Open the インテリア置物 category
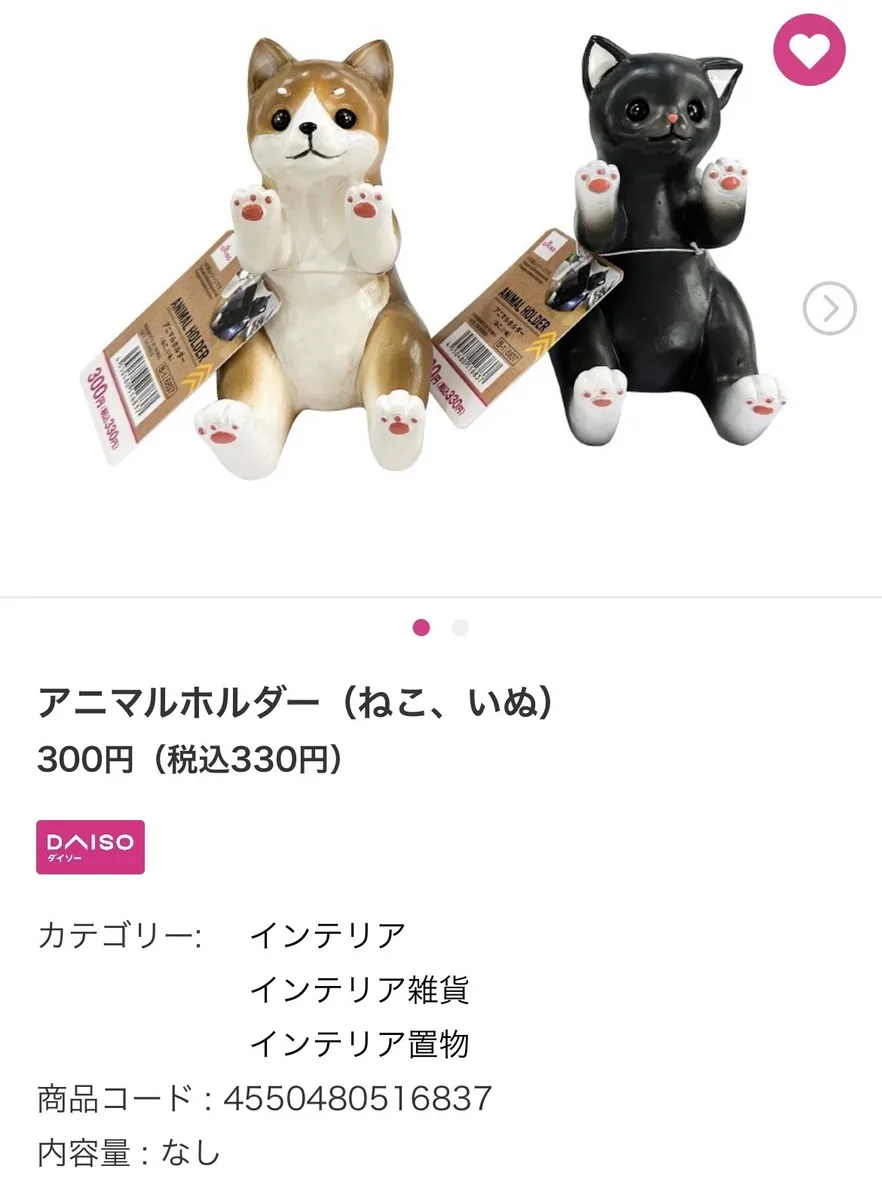This screenshot has width=882, height=1200. point(359,1044)
